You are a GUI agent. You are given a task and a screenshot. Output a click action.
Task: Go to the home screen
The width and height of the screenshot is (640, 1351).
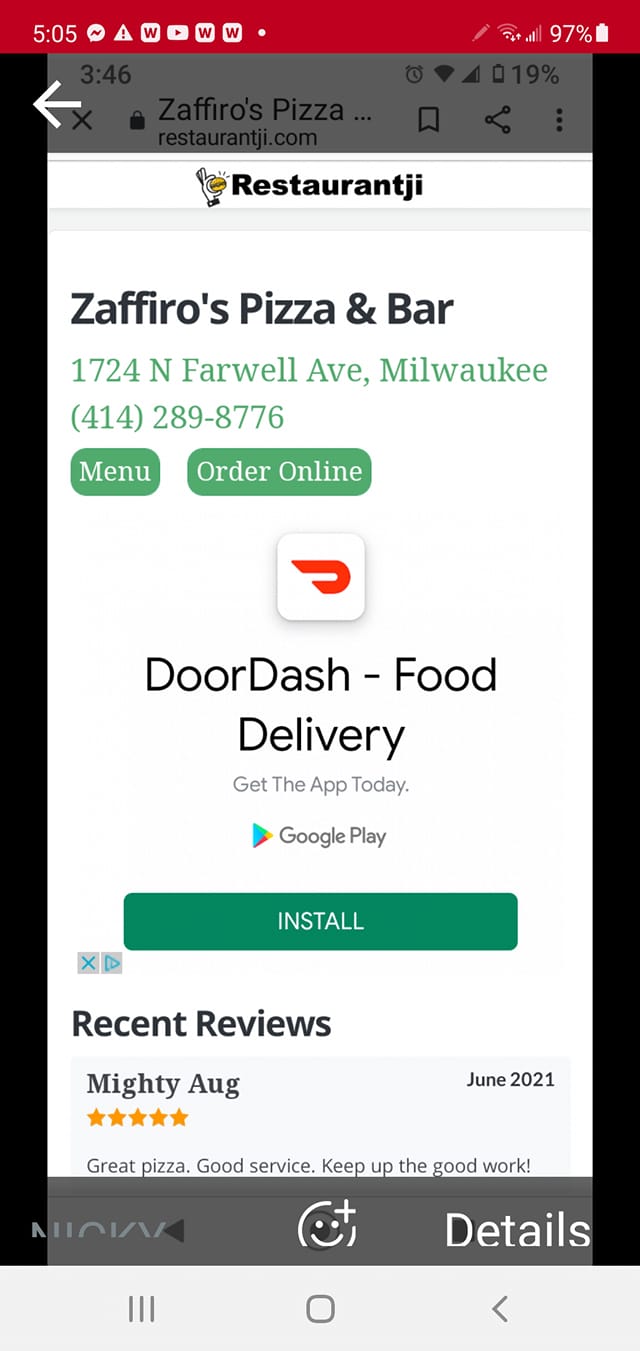pyautogui.click(x=320, y=1308)
